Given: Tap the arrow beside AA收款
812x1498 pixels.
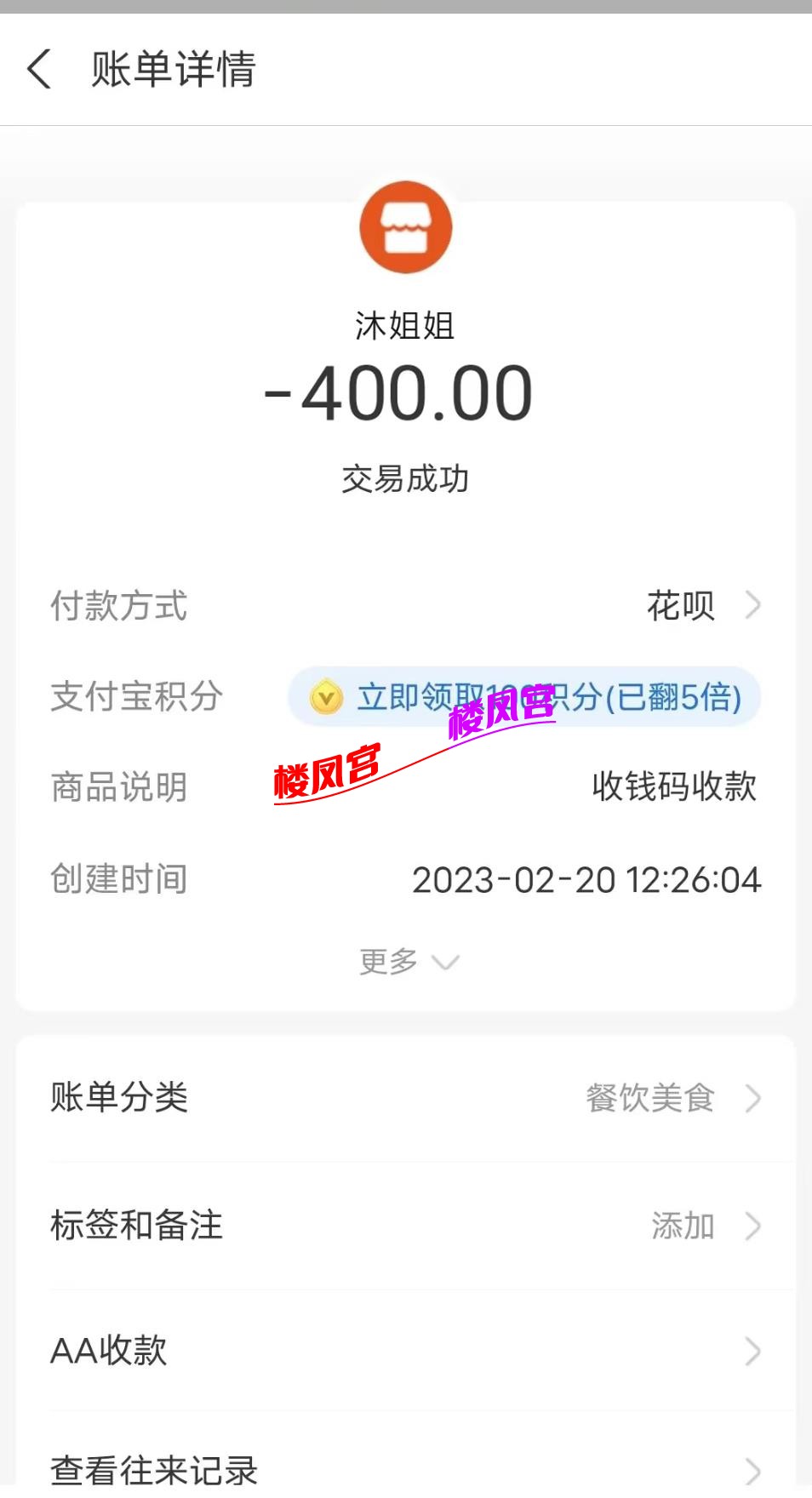Looking at the screenshot, I should [752, 1351].
